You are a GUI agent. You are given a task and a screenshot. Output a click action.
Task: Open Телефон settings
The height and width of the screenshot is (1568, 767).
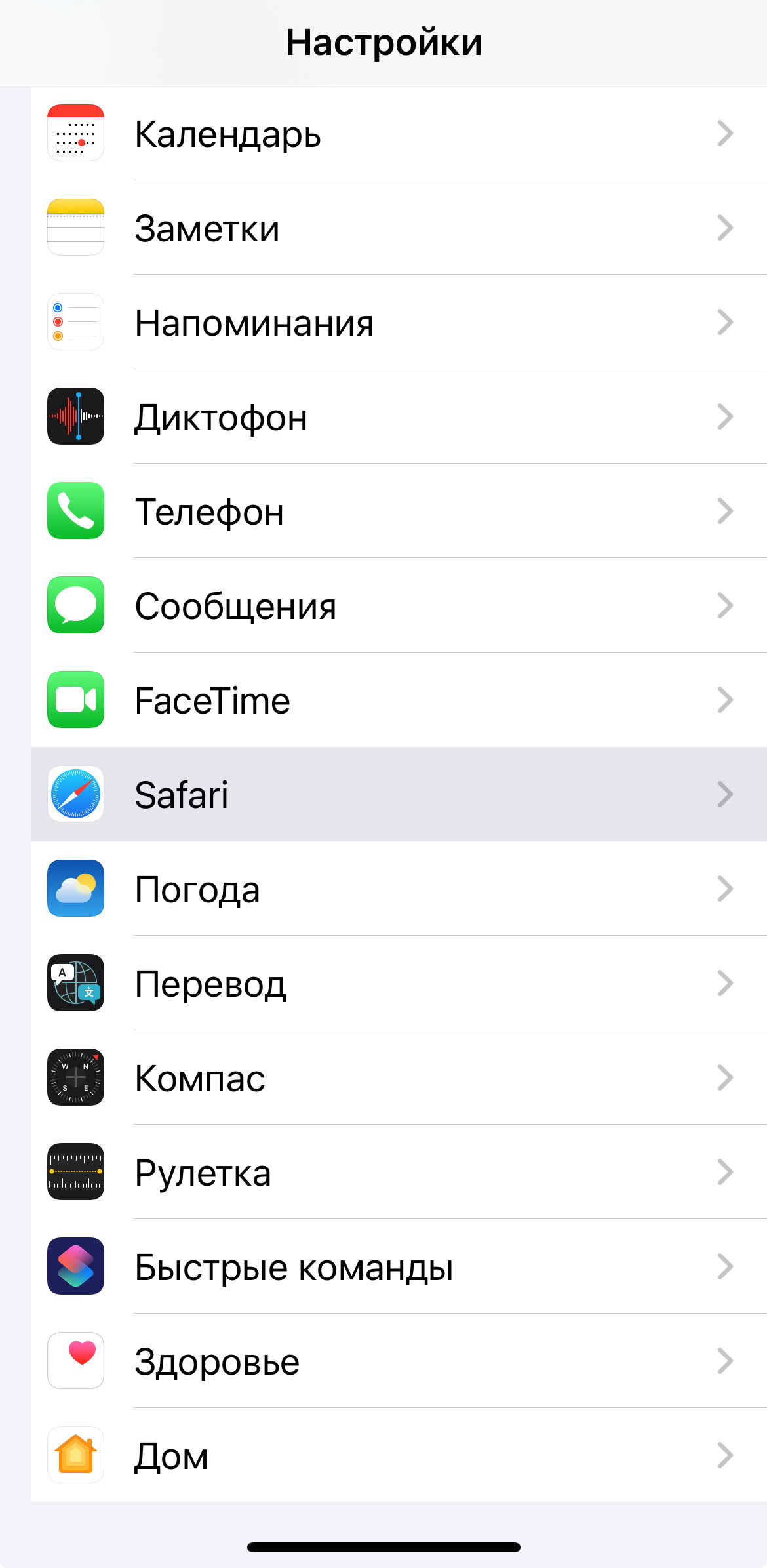399,511
